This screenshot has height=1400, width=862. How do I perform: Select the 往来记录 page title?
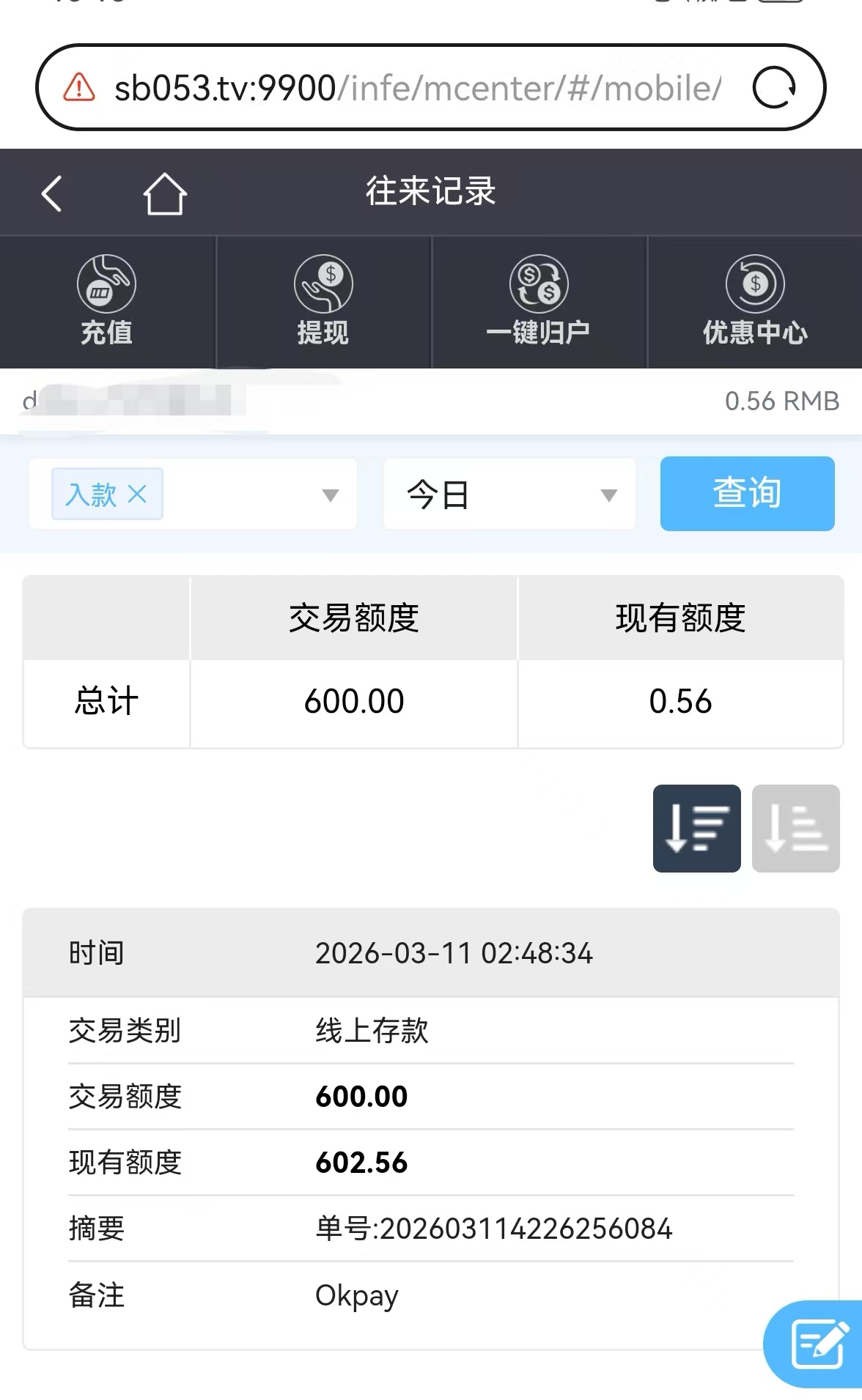coord(431,192)
